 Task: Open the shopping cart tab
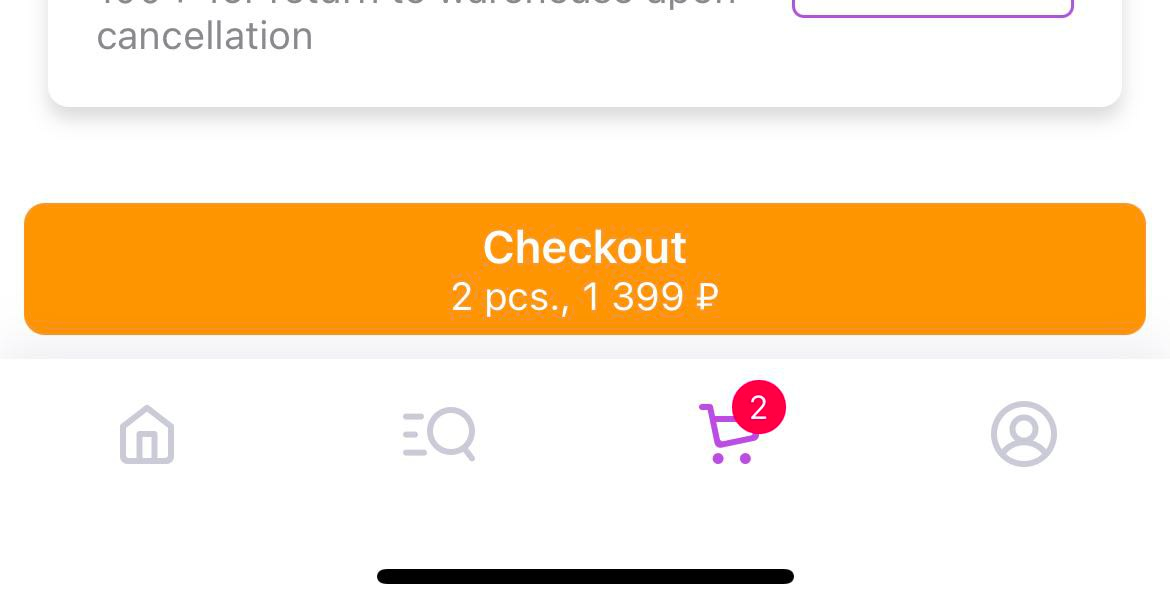click(x=731, y=435)
